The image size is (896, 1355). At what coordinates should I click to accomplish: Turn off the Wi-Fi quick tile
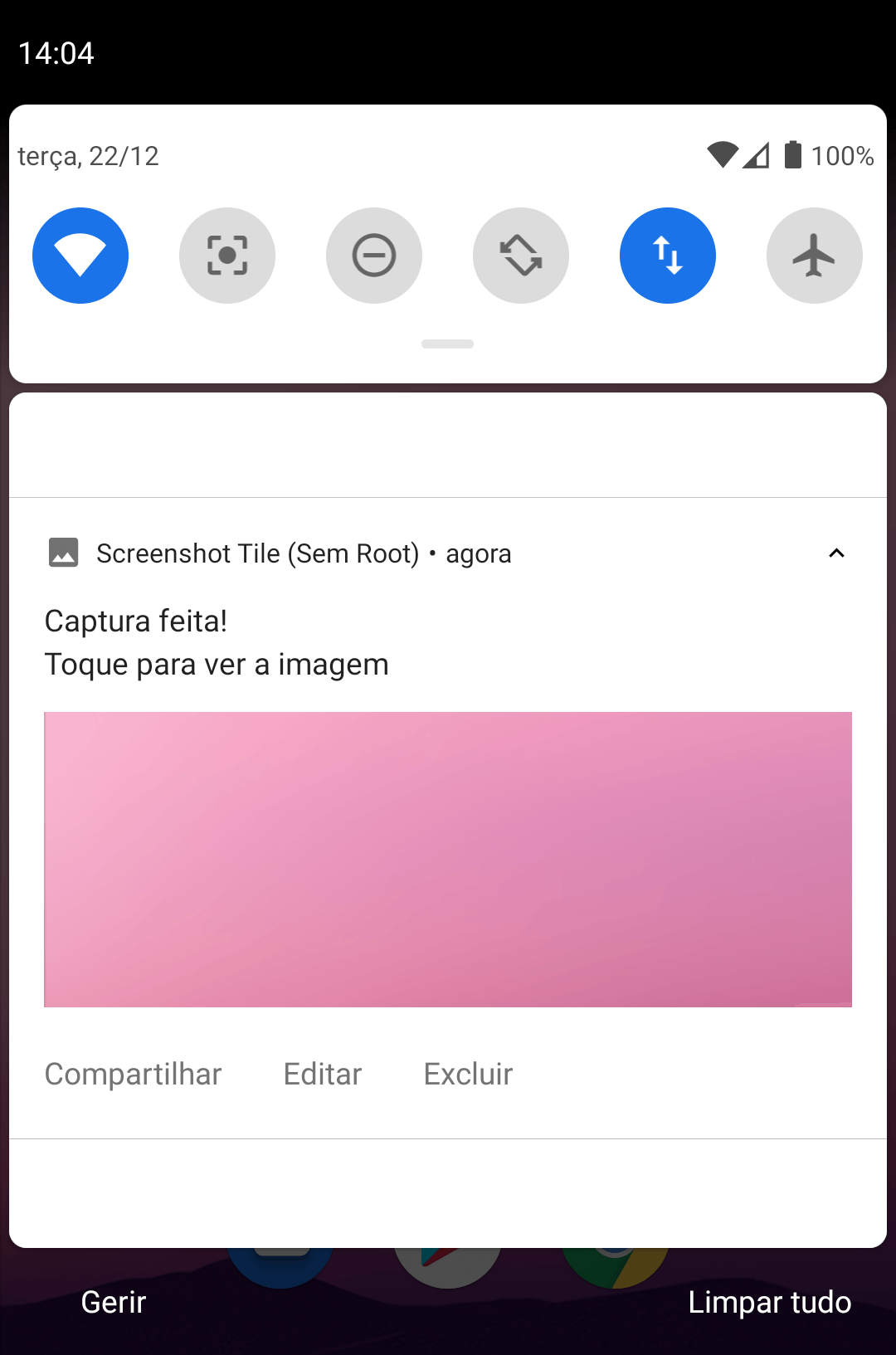[x=80, y=256]
